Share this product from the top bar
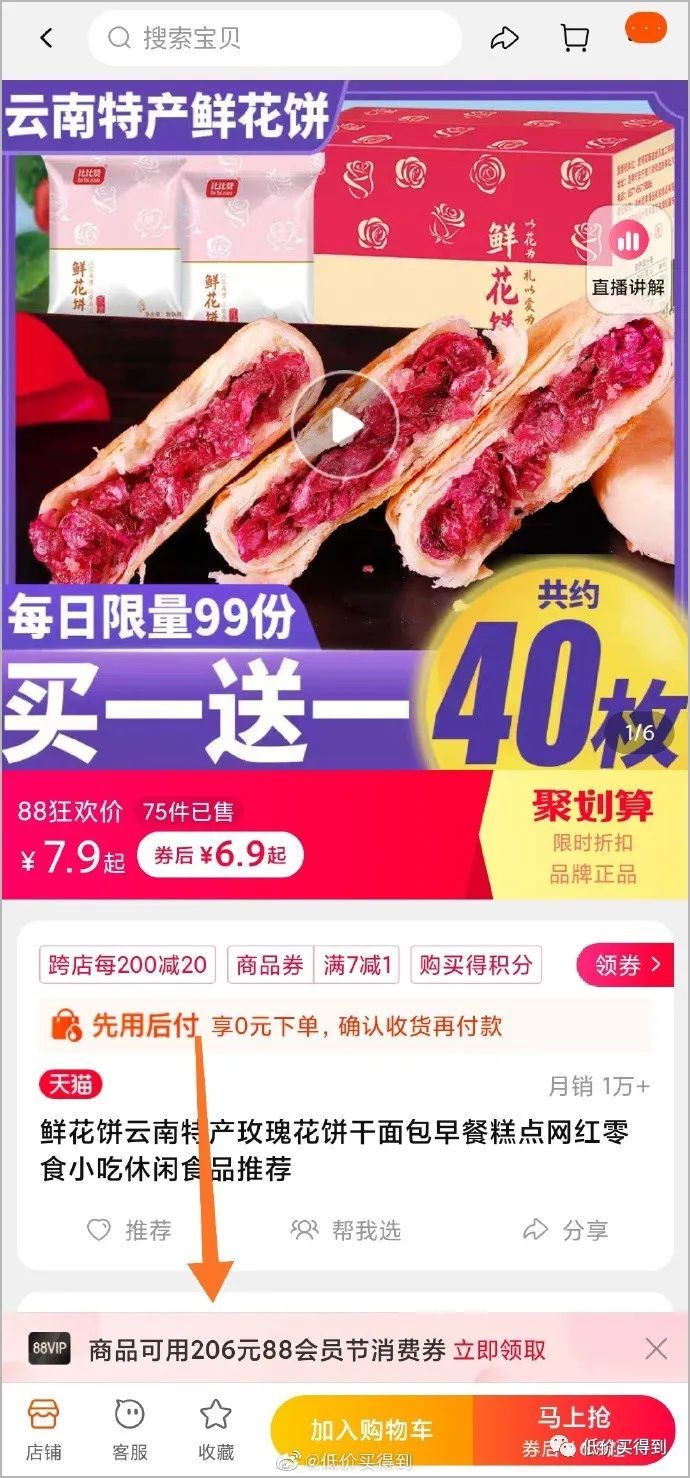Image resolution: width=690 pixels, height=1478 pixels. 504,39
